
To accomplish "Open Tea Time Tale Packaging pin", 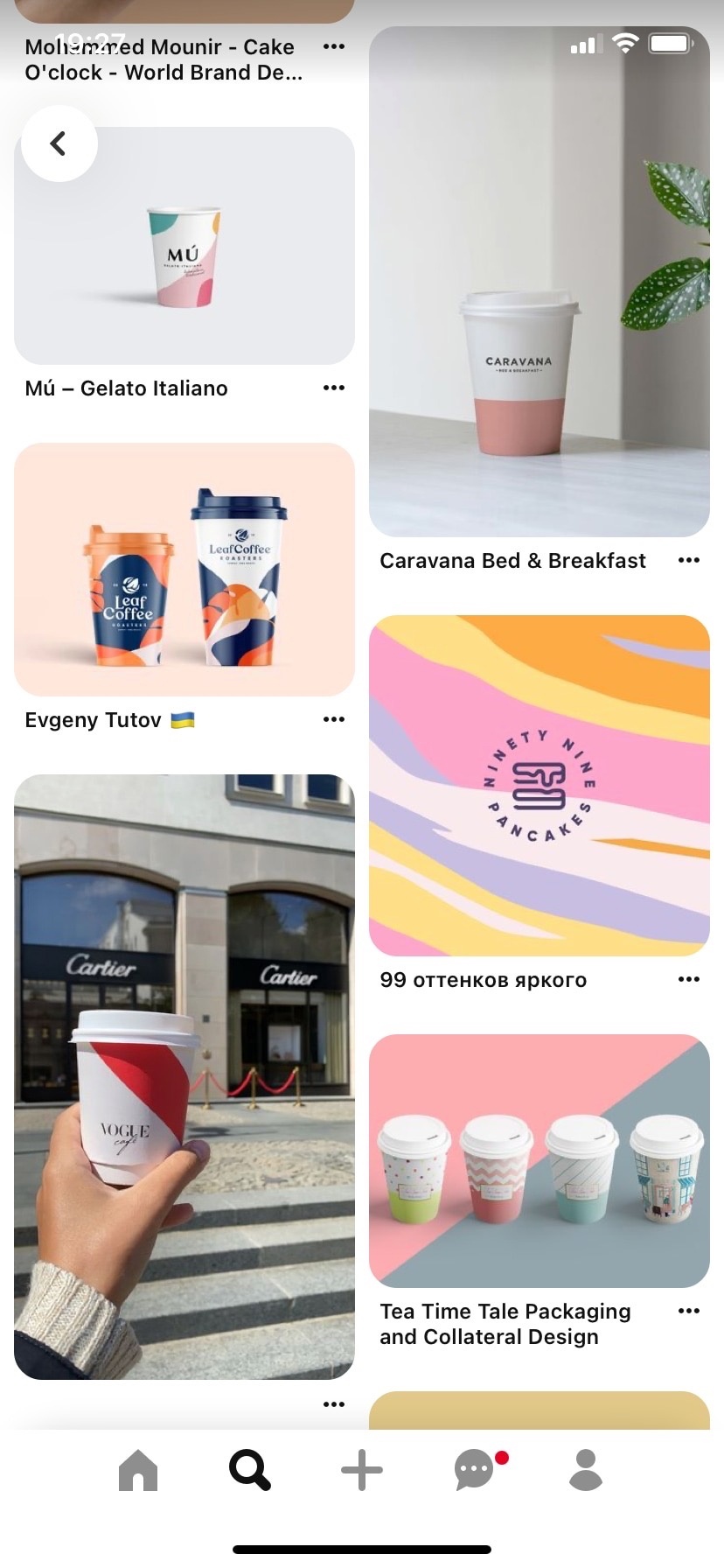I will pos(539,1160).
